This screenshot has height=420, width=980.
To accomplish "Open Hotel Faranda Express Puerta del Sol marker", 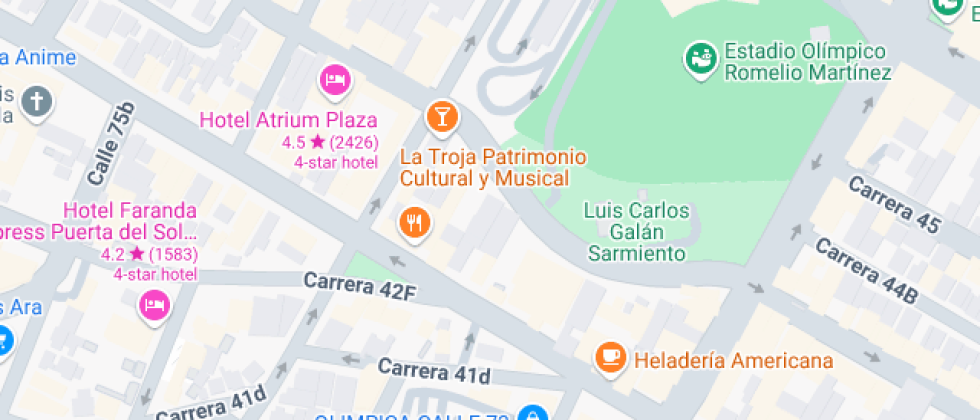I will 155,304.
